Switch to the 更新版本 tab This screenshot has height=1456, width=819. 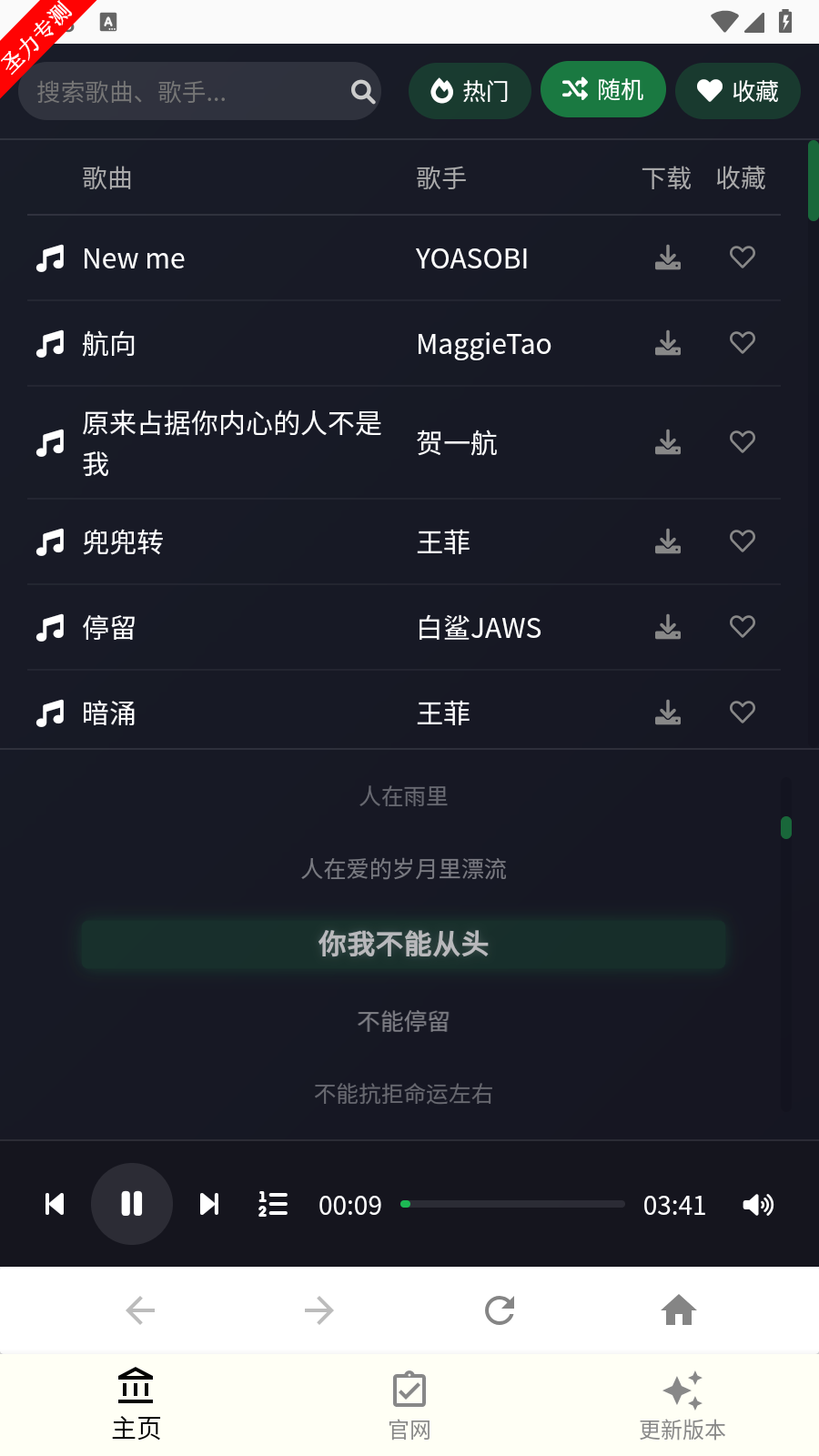[x=682, y=1406]
